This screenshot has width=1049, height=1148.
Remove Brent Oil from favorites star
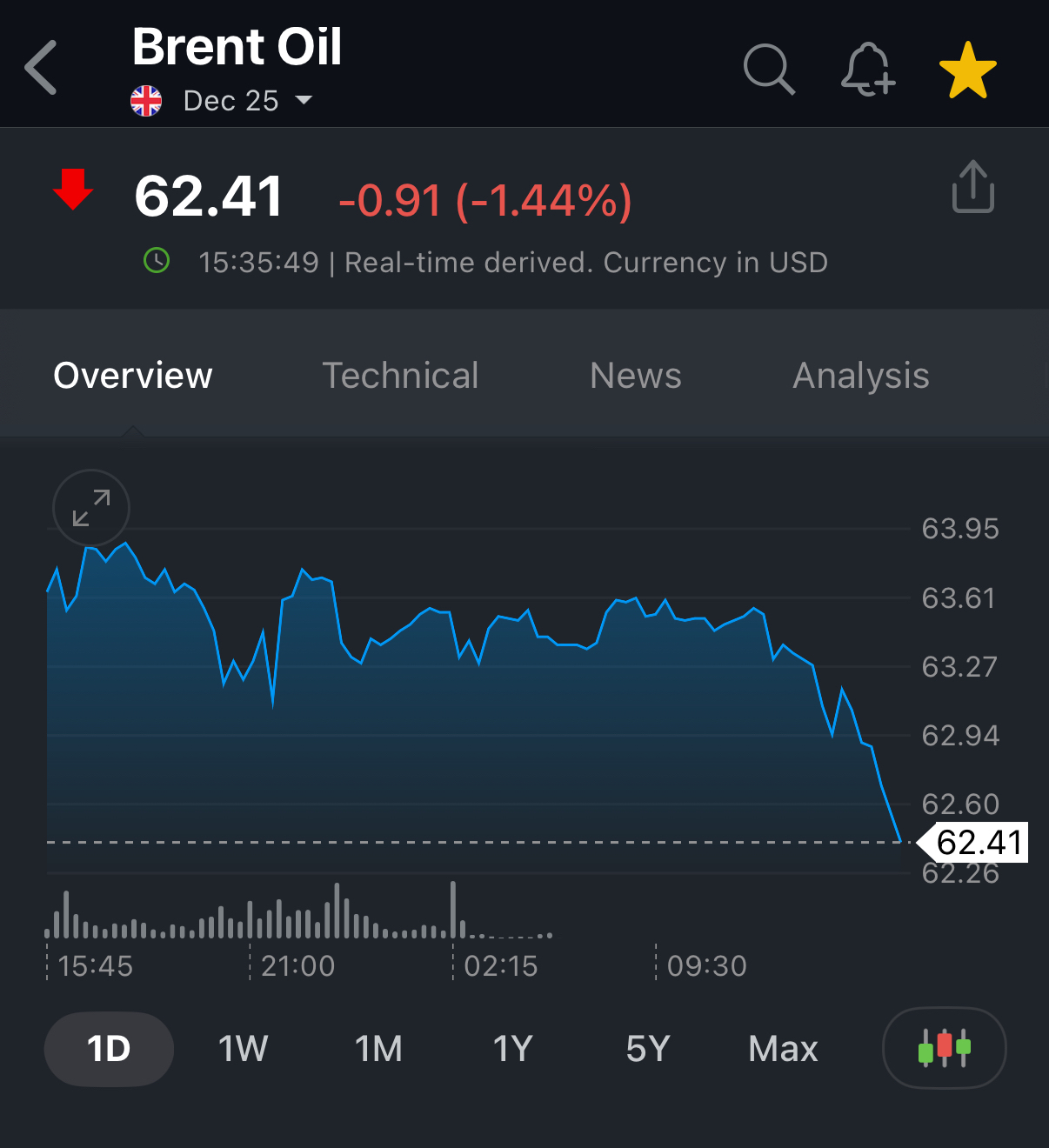pyautogui.click(x=967, y=70)
